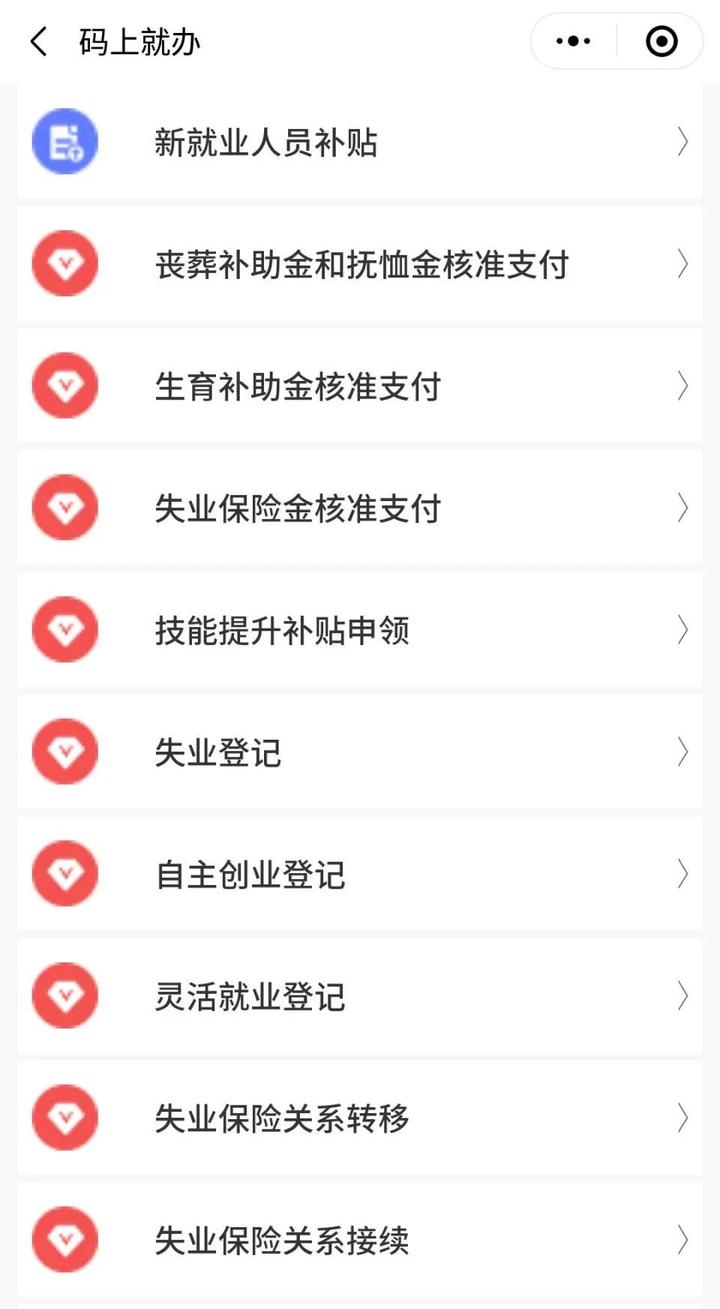Open 自主创业登记
Image resolution: width=720 pixels, height=1309 pixels.
click(360, 874)
